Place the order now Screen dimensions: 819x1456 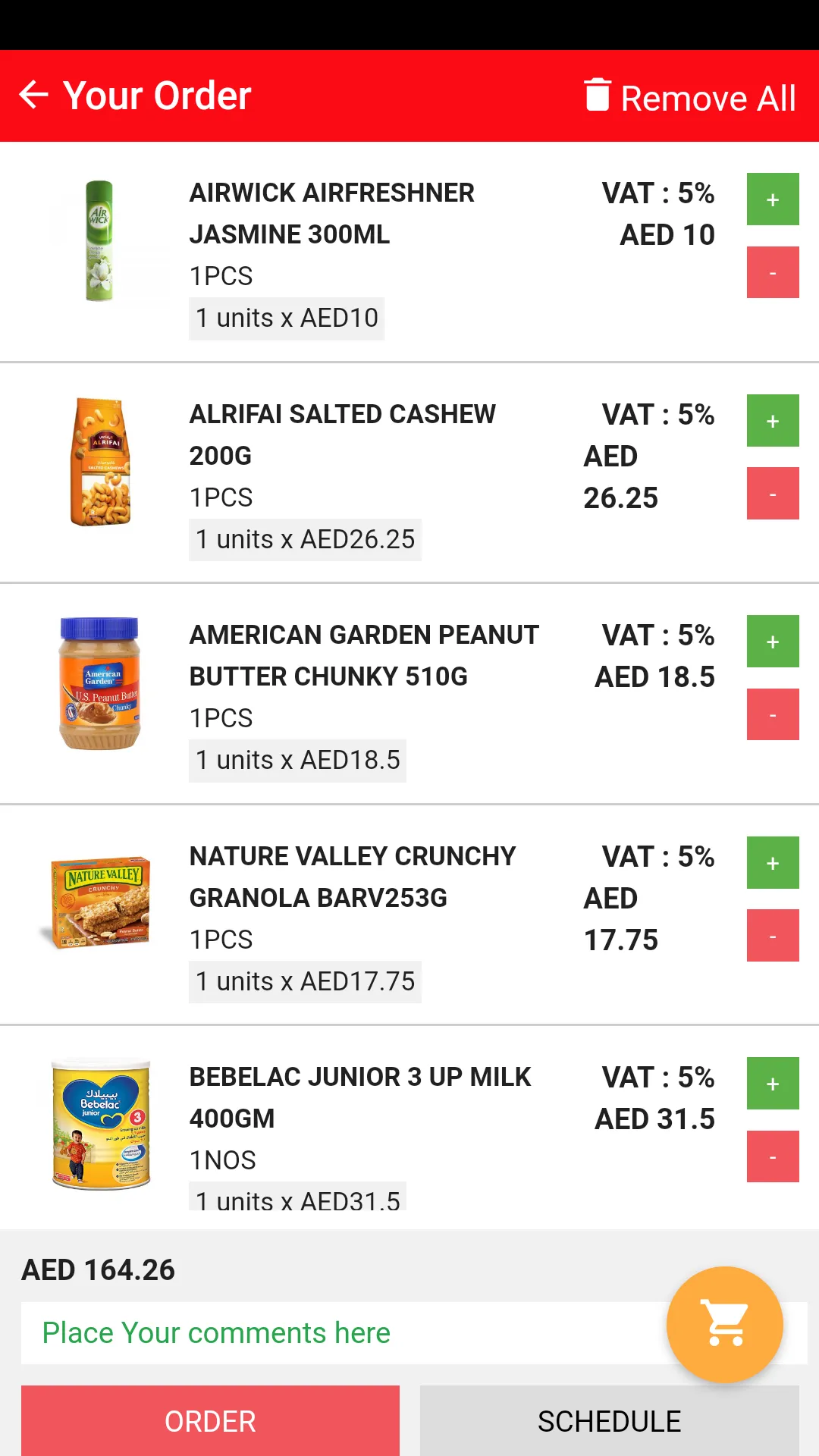click(x=210, y=1421)
